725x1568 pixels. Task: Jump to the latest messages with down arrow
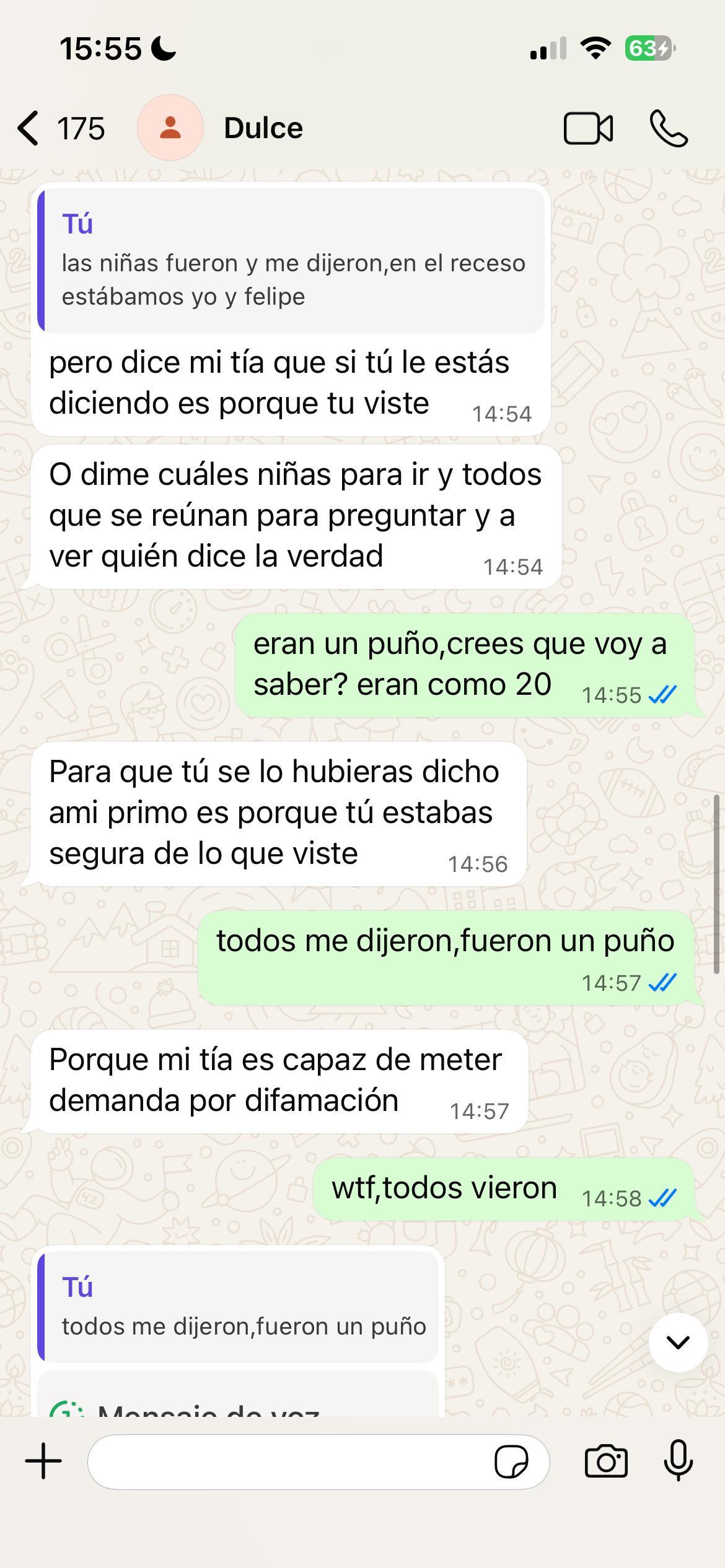click(x=678, y=1342)
